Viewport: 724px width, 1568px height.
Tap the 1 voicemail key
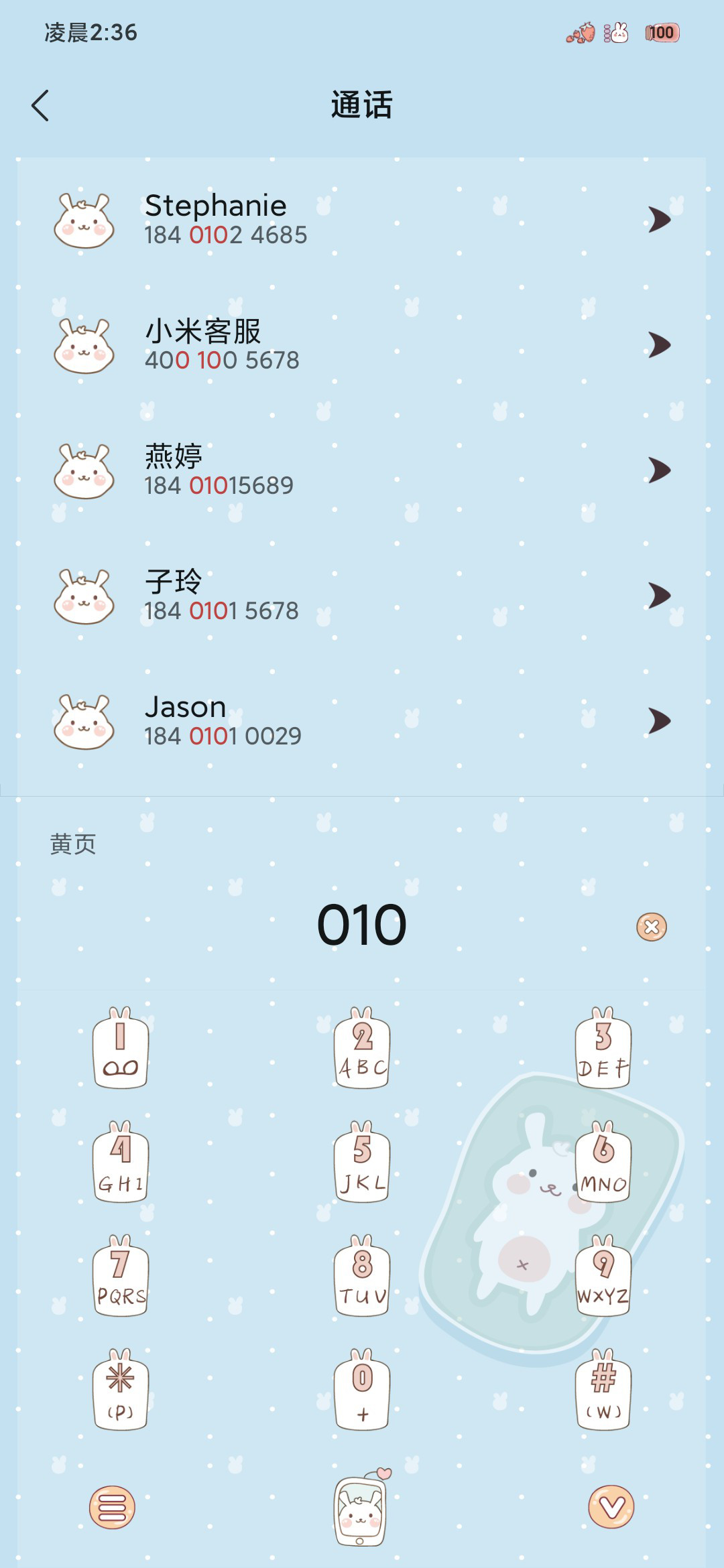pyautogui.click(x=121, y=1047)
